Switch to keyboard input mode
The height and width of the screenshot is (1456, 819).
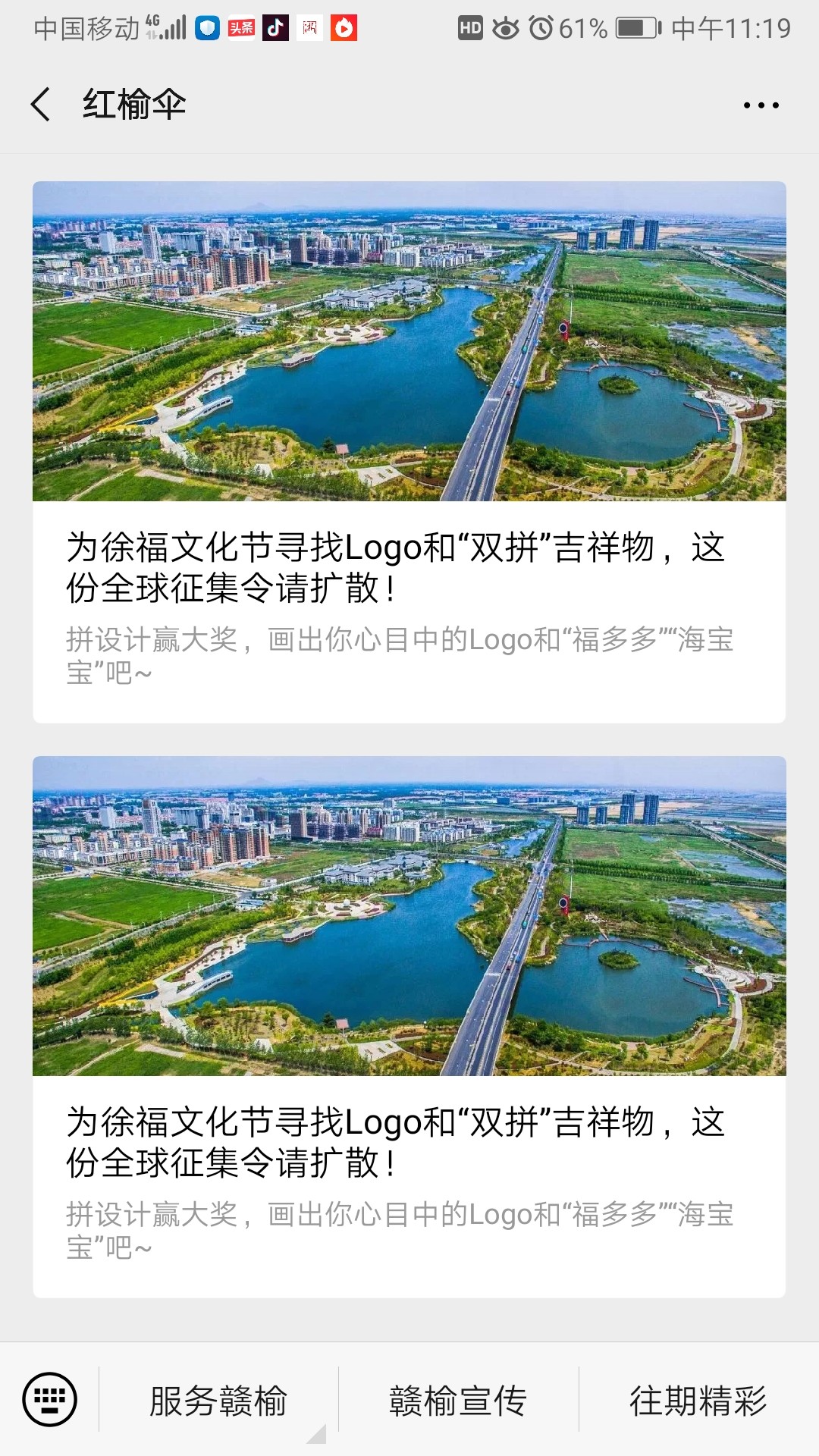(x=49, y=1399)
